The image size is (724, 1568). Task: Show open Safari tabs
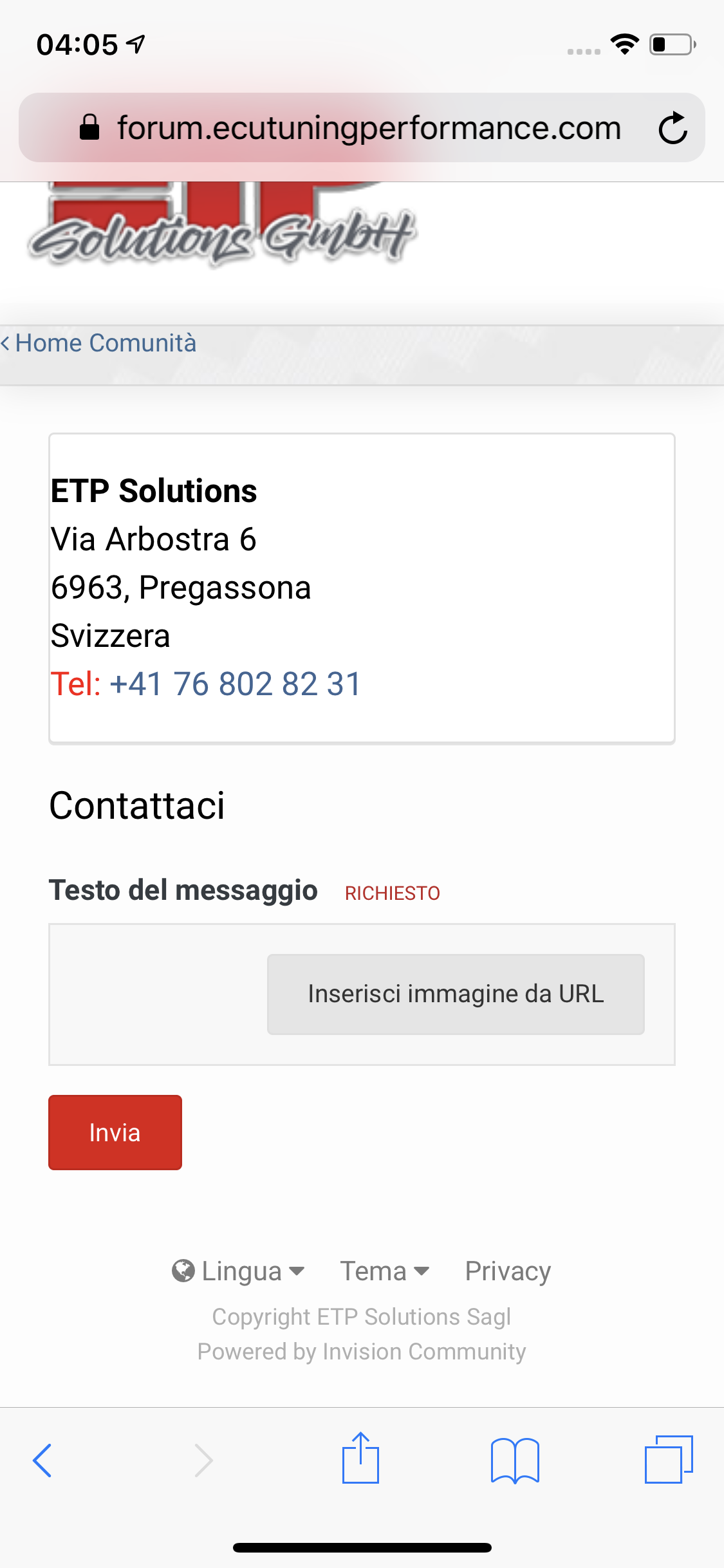[x=669, y=1459]
